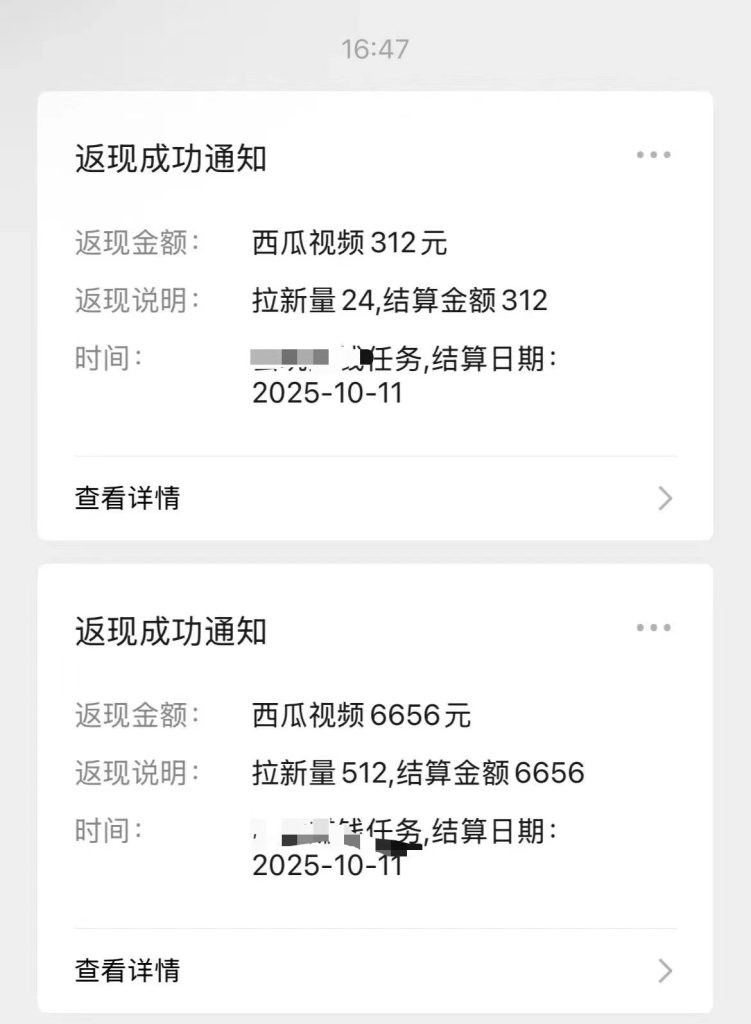Click the chevron next to first 查看详情

pyautogui.click(x=663, y=498)
